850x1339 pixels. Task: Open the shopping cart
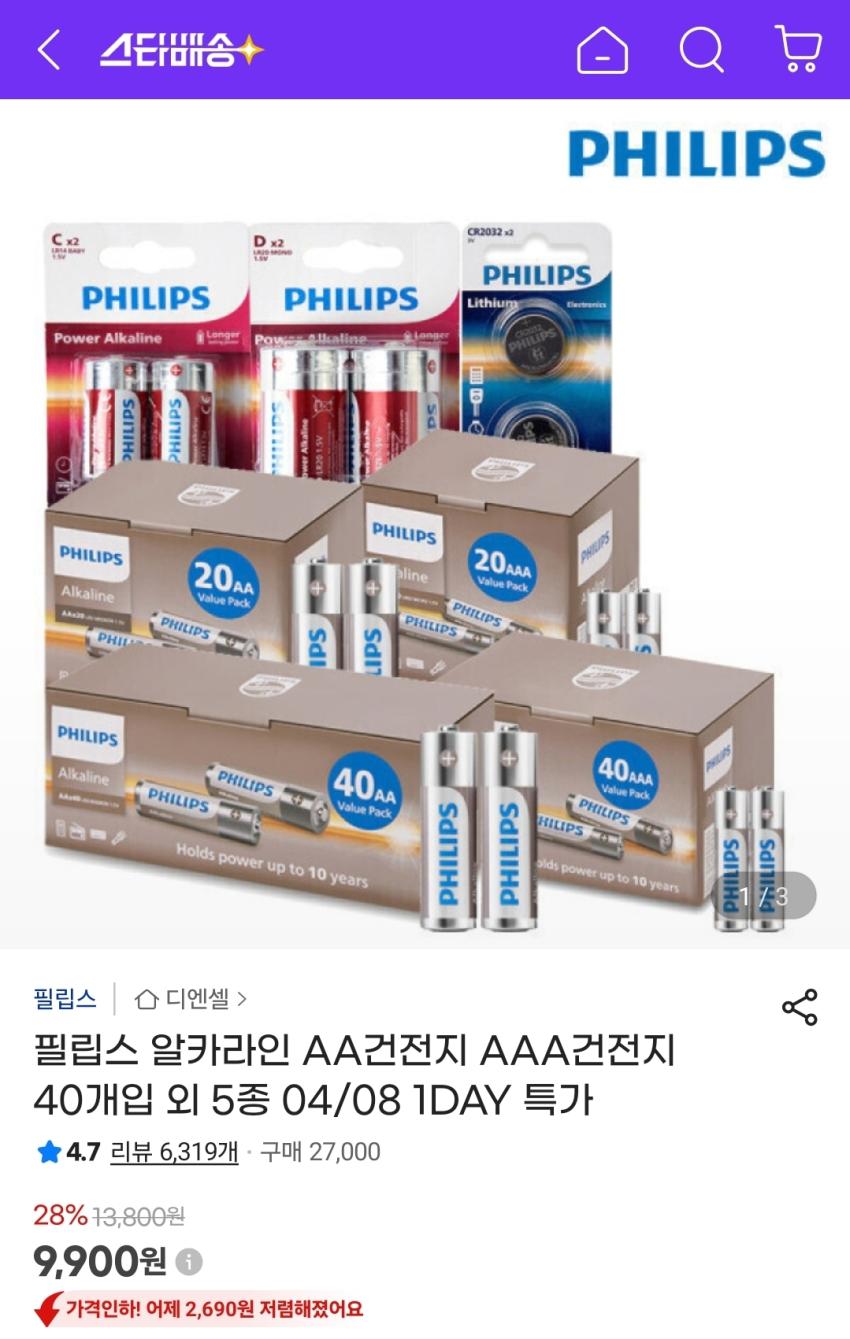point(797,49)
